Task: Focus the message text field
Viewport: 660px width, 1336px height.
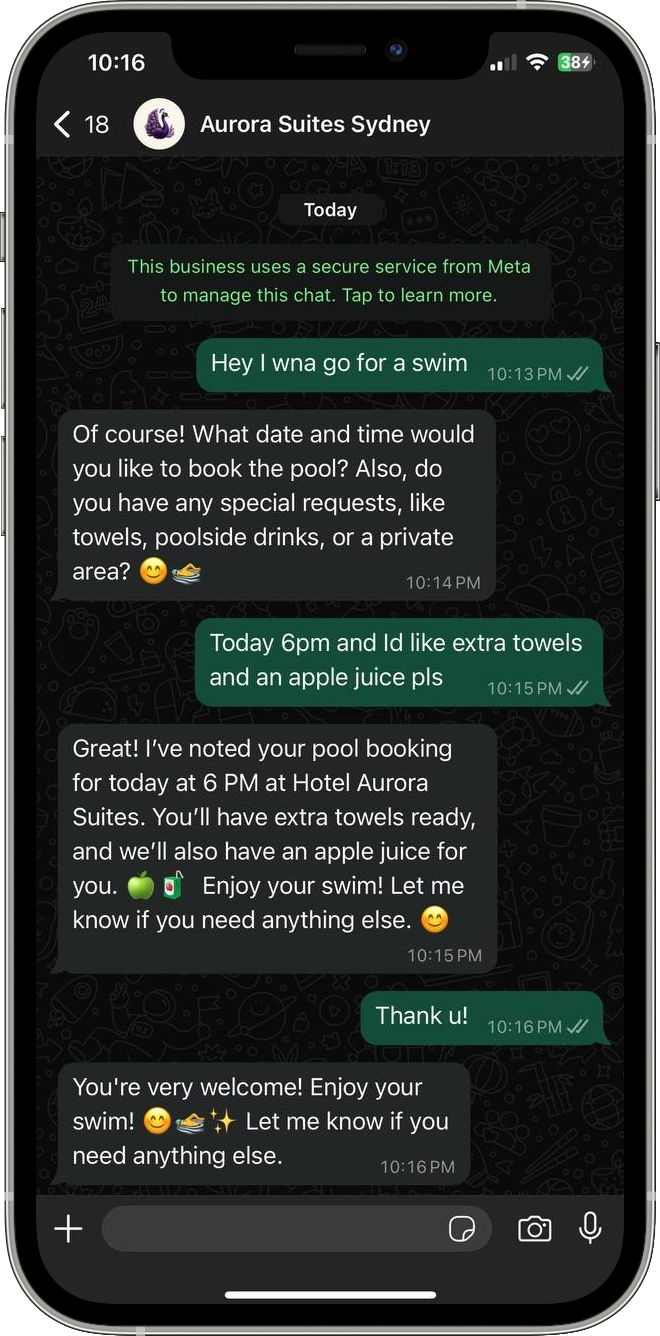Action: click(x=270, y=1228)
